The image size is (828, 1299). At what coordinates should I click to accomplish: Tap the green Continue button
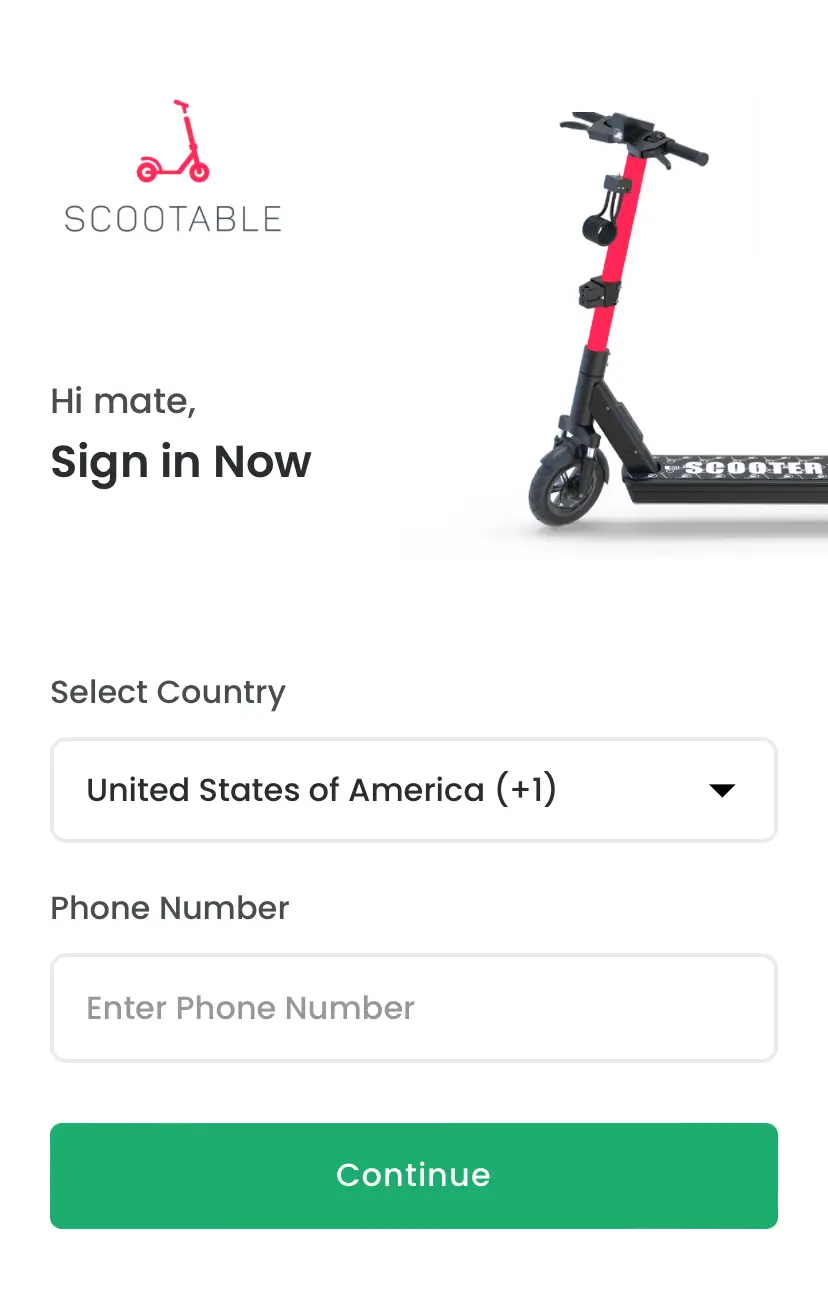(x=413, y=1175)
